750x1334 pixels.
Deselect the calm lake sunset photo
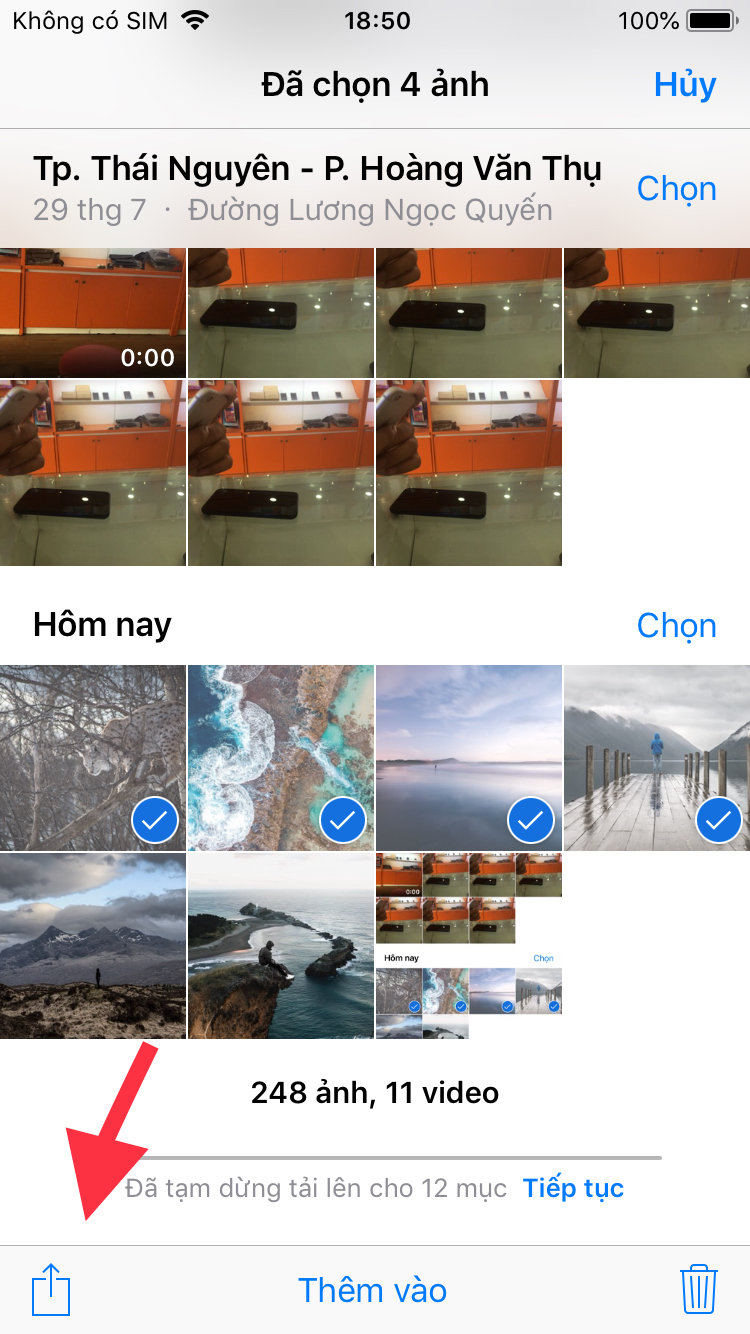(x=469, y=757)
